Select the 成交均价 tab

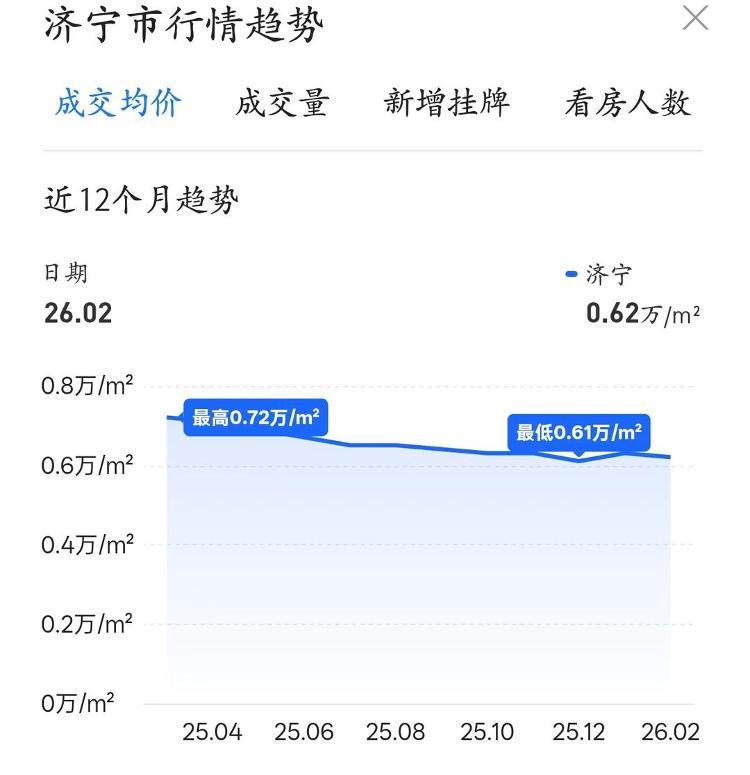[x=118, y=103]
